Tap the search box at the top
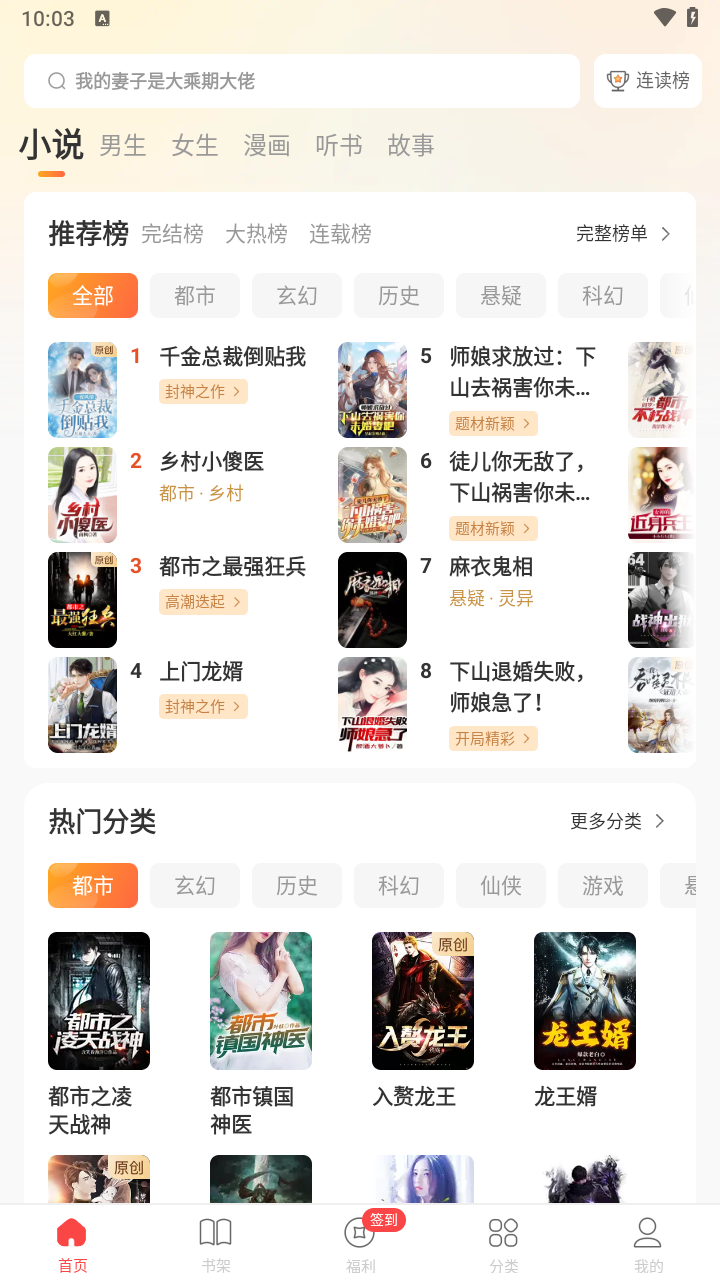Viewport: 720px width, 1280px height. [300, 81]
